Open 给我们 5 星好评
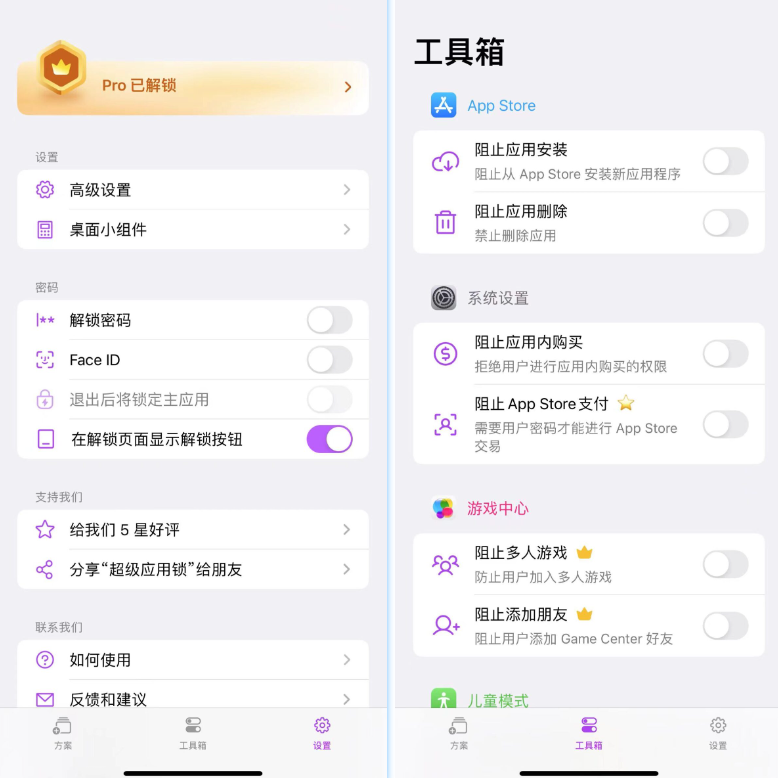 tap(192, 530)
